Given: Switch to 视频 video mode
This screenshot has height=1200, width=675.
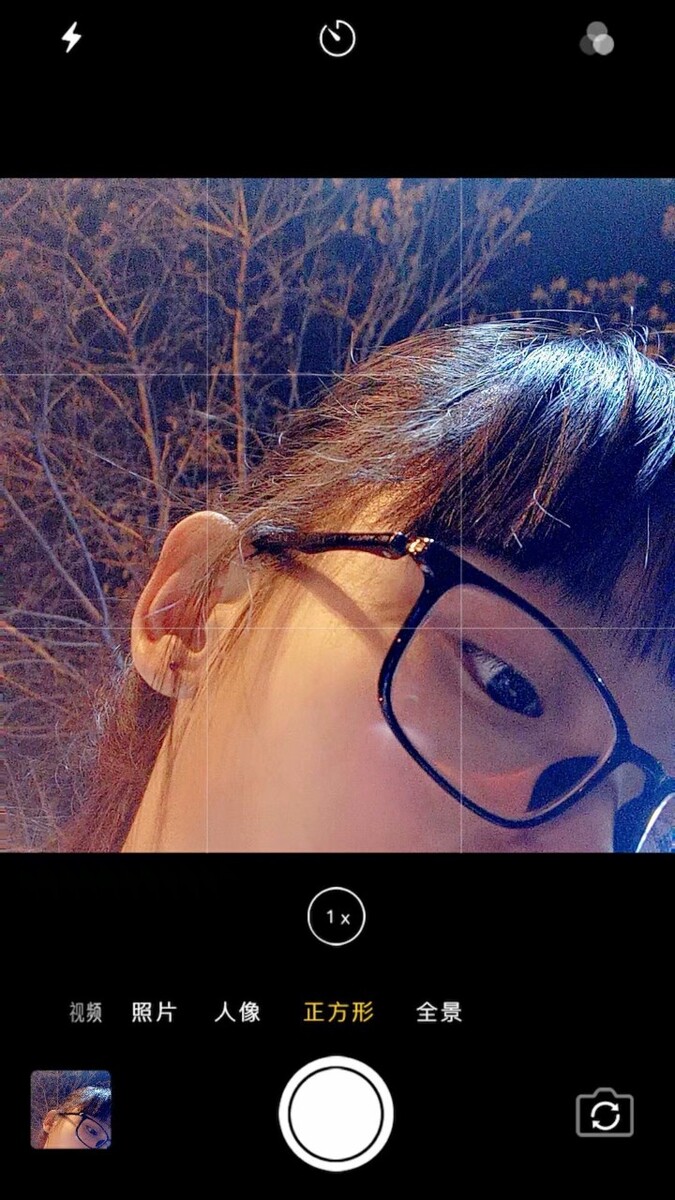Looking at the screenshot, I should 86,1012.
